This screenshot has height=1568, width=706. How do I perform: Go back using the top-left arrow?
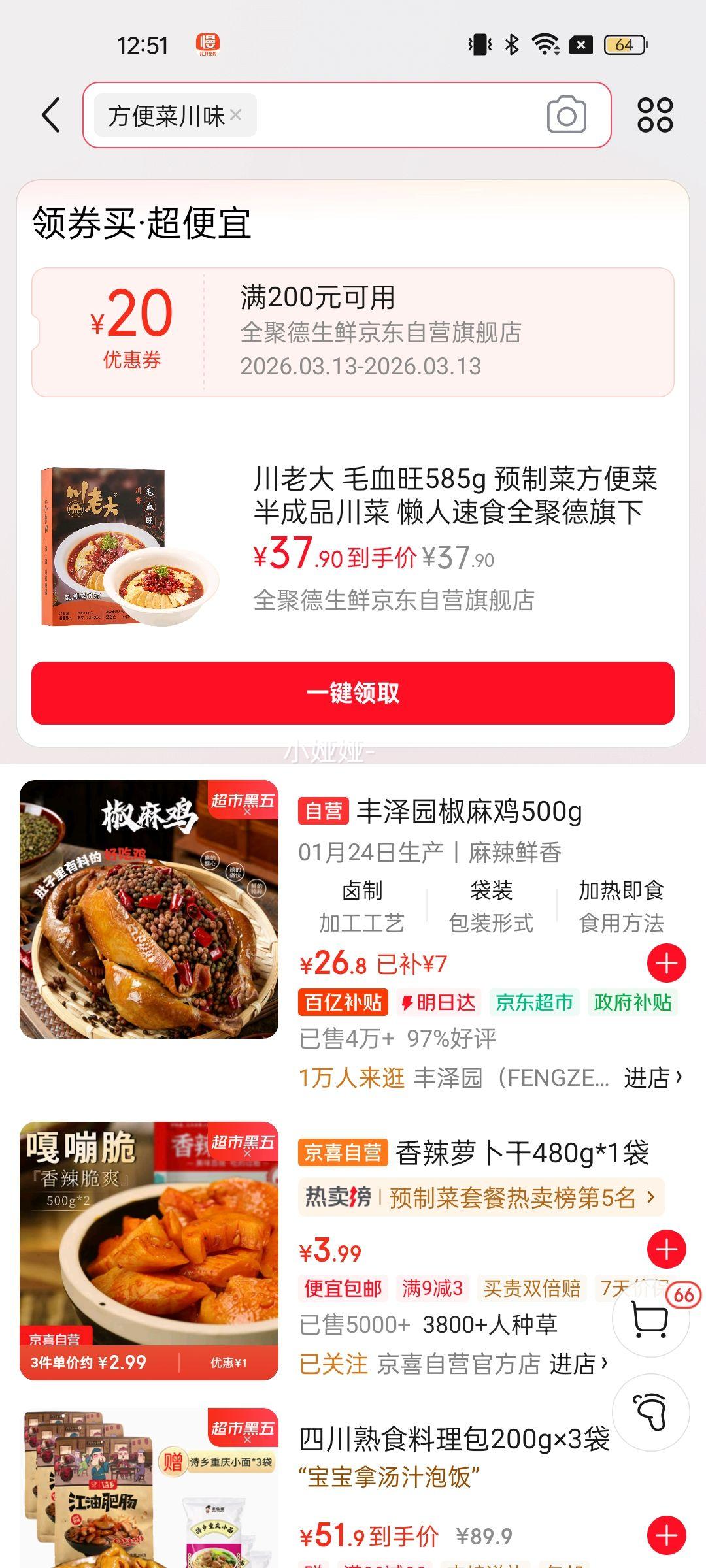click(51, 116)
